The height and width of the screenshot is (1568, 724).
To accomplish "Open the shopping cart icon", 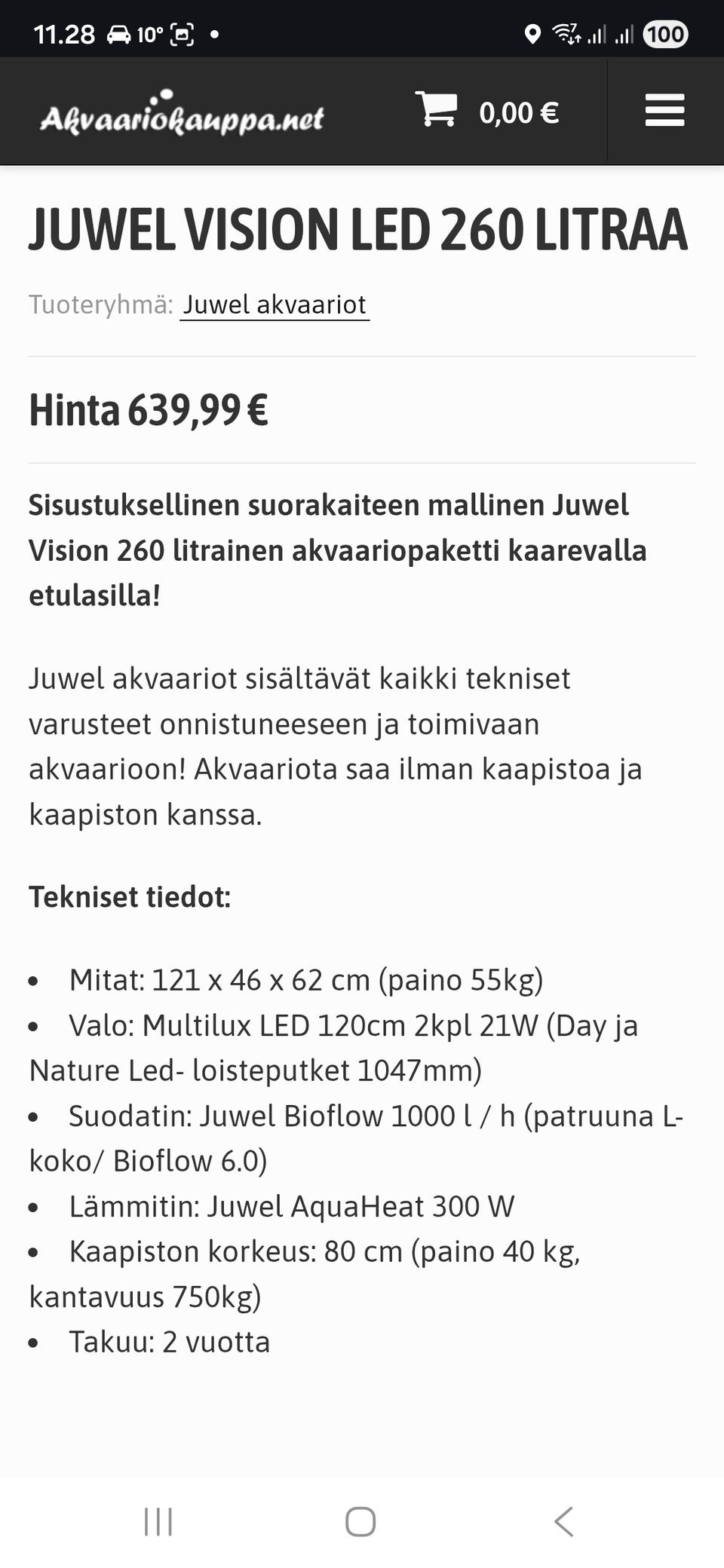I will pos(437,112).
